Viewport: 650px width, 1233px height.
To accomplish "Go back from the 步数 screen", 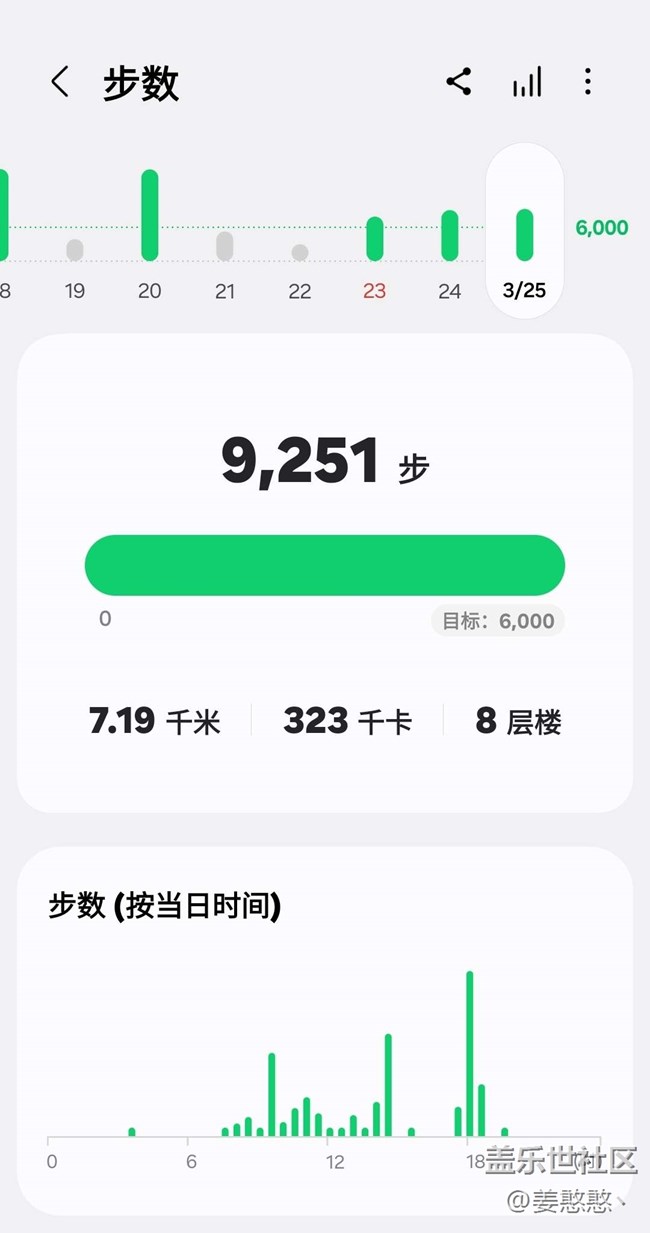I will pyautogui.click(x=60, y=83).
